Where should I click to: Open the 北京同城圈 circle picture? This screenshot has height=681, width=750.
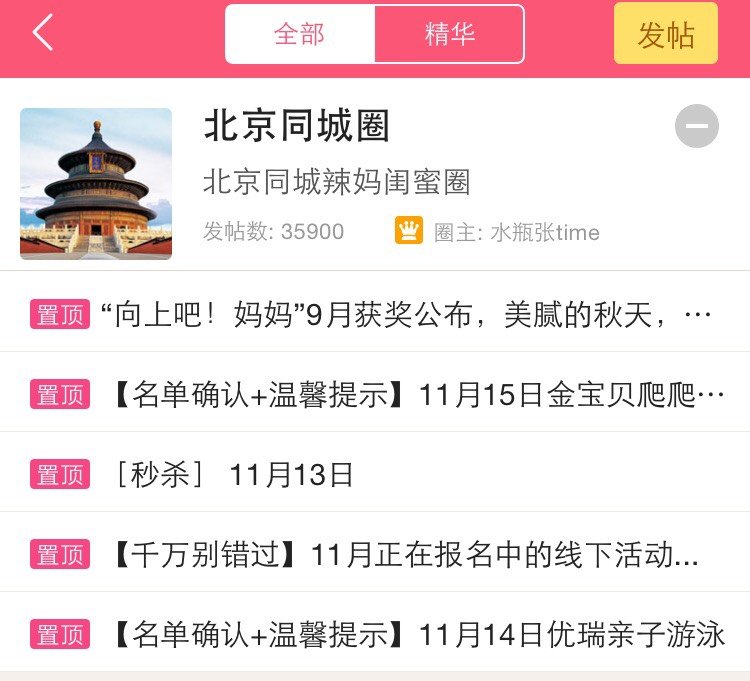[96, 183]
